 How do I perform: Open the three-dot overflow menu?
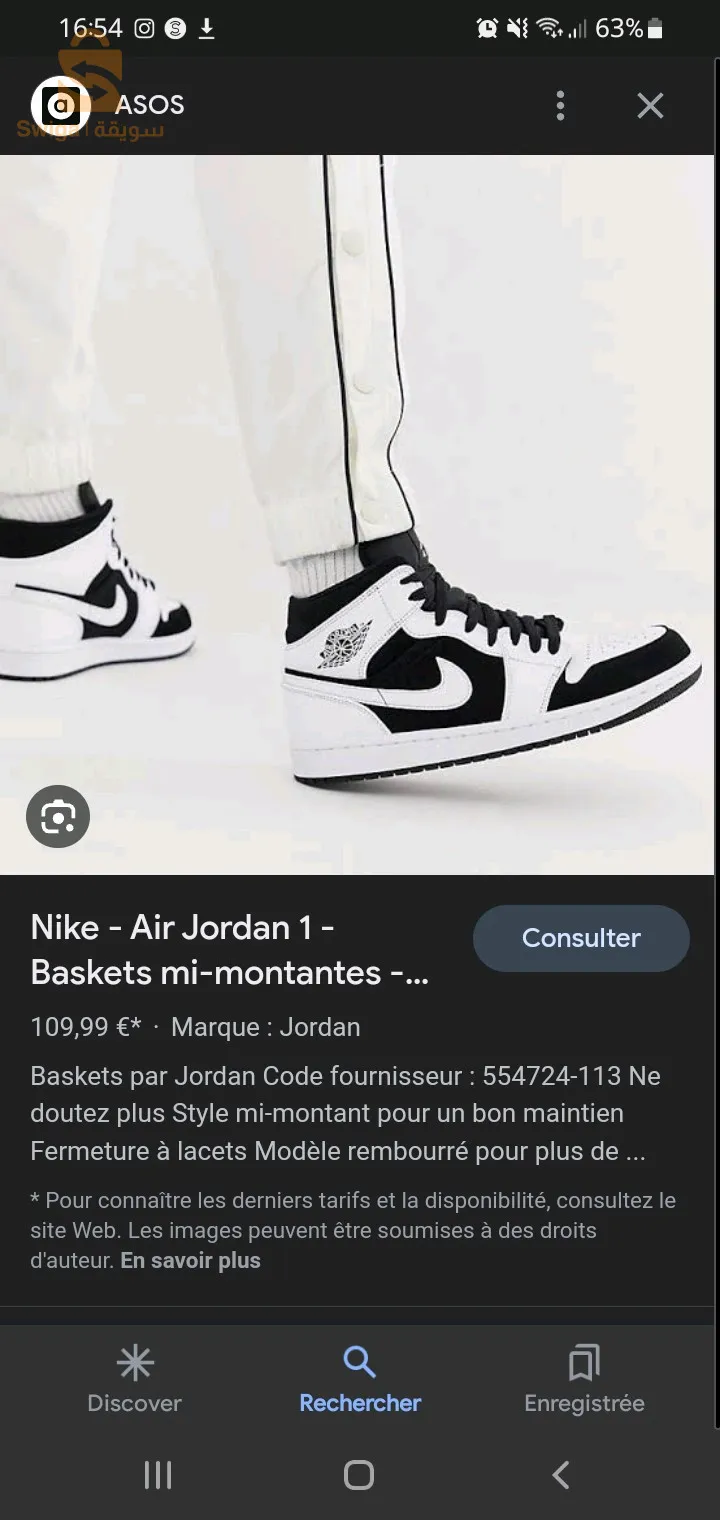point(560,105)
